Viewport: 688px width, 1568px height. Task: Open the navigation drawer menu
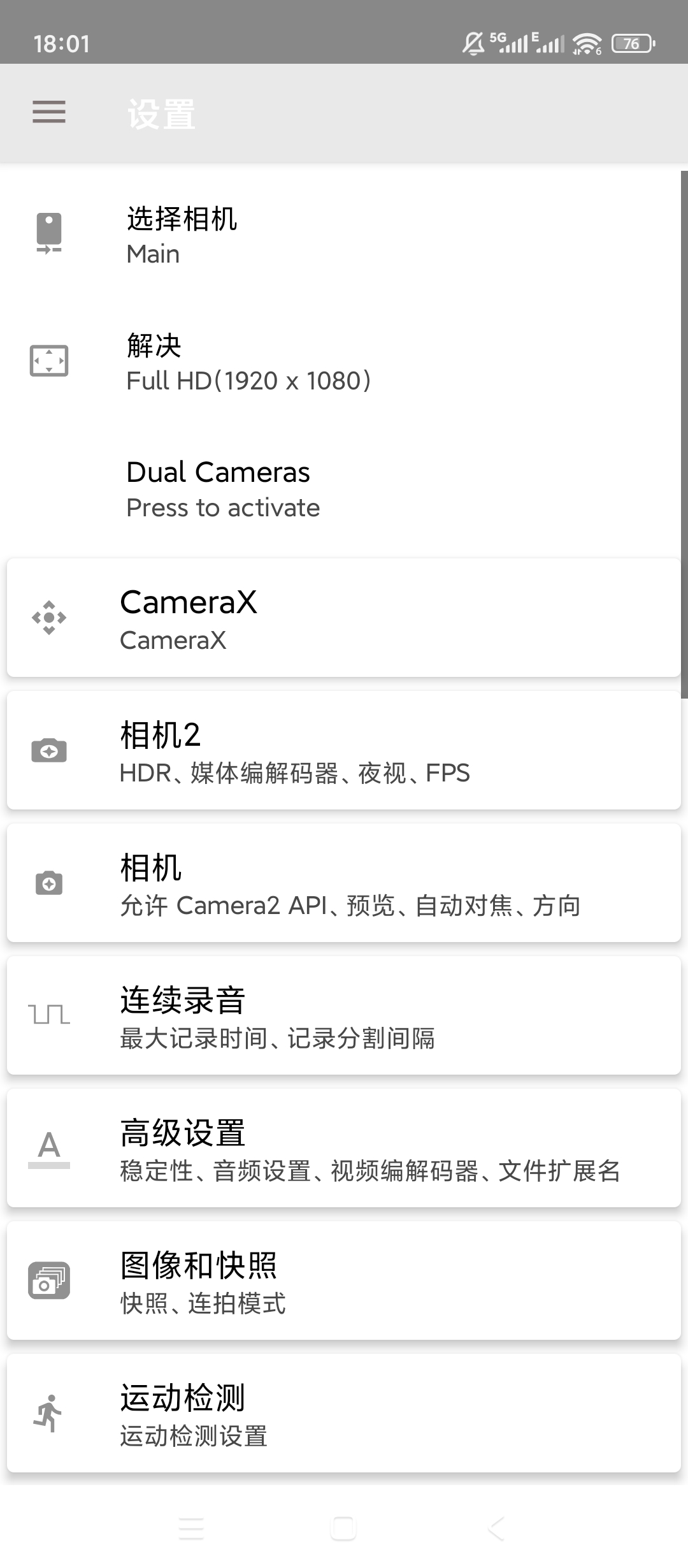[x=48, y=112]
